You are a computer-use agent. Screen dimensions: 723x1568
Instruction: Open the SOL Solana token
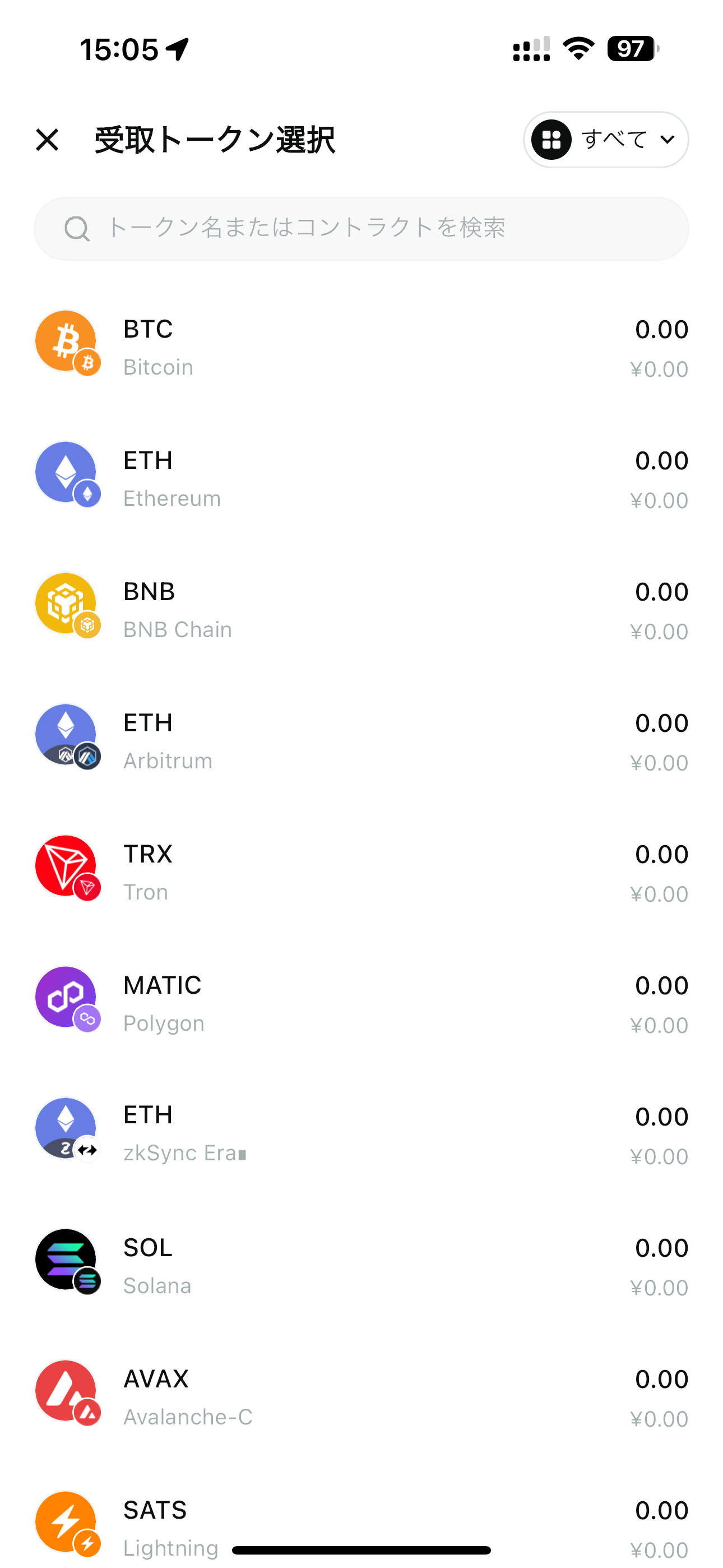tap(361, 1266)
